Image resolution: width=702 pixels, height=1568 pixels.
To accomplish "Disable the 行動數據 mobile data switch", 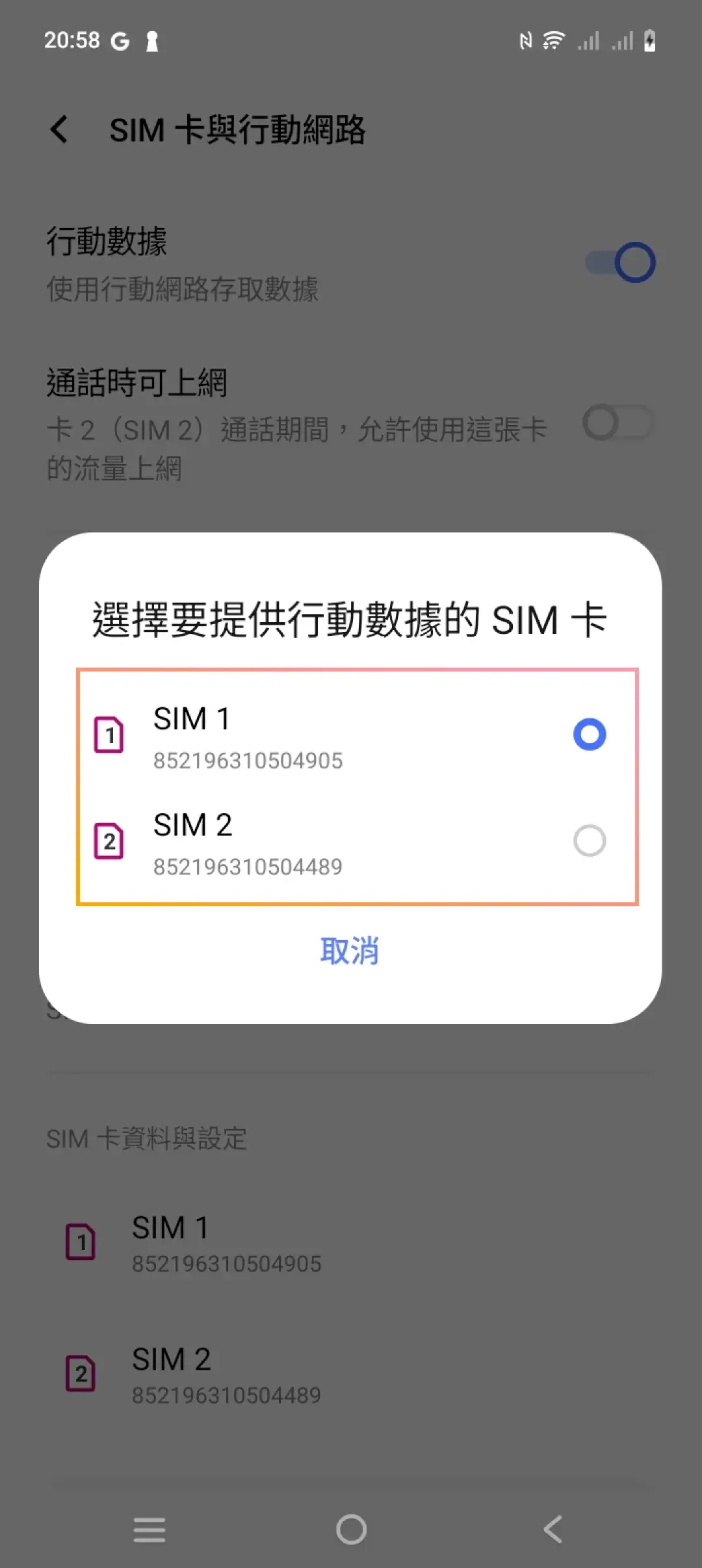I will tap(621, 262).
